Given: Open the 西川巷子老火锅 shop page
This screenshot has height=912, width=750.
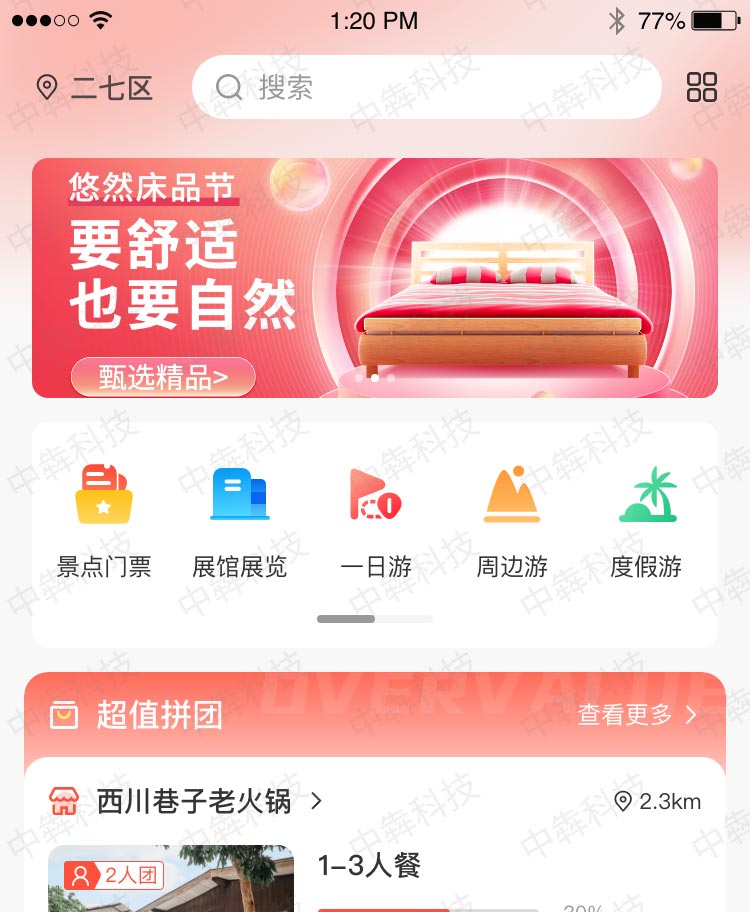Looking at the screenshot, I should pos(194,801).
